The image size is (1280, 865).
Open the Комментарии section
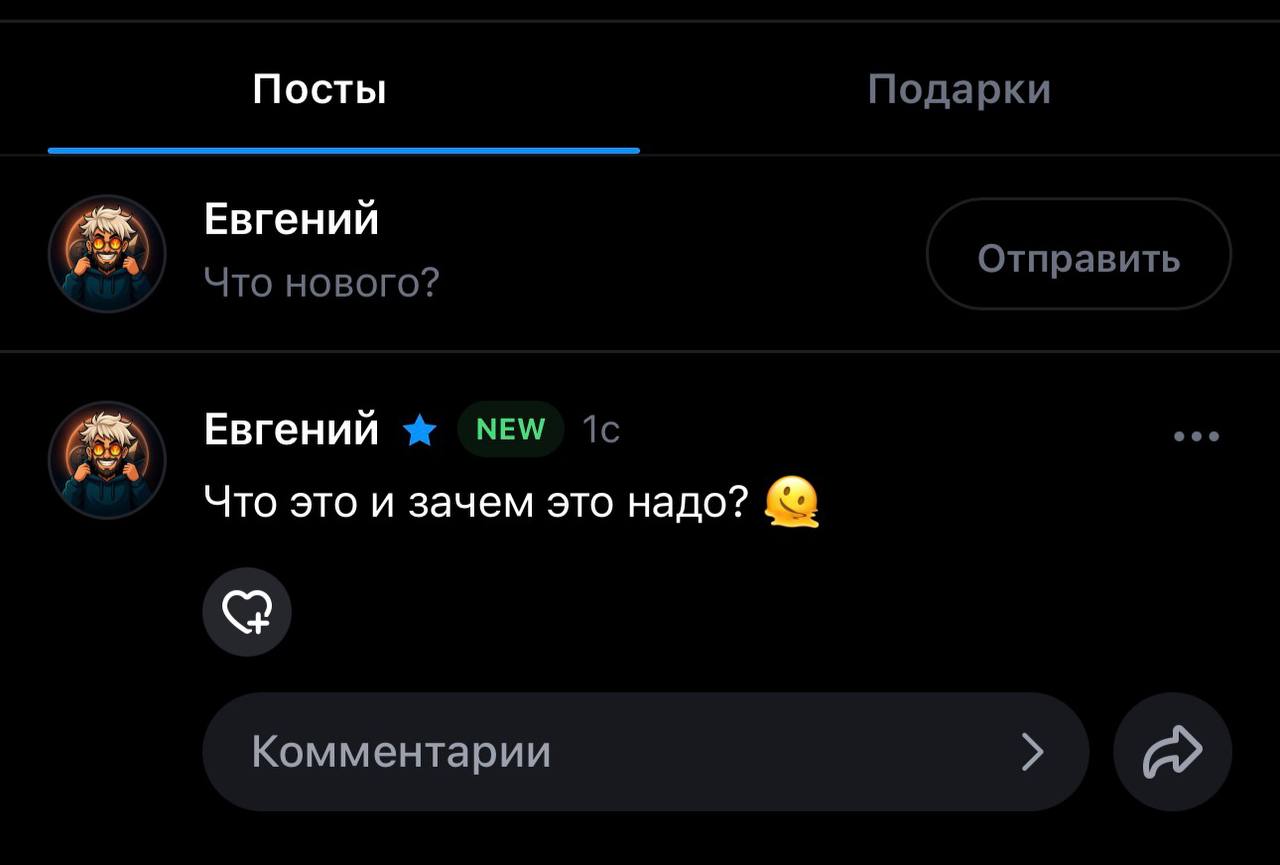(645, 751)
